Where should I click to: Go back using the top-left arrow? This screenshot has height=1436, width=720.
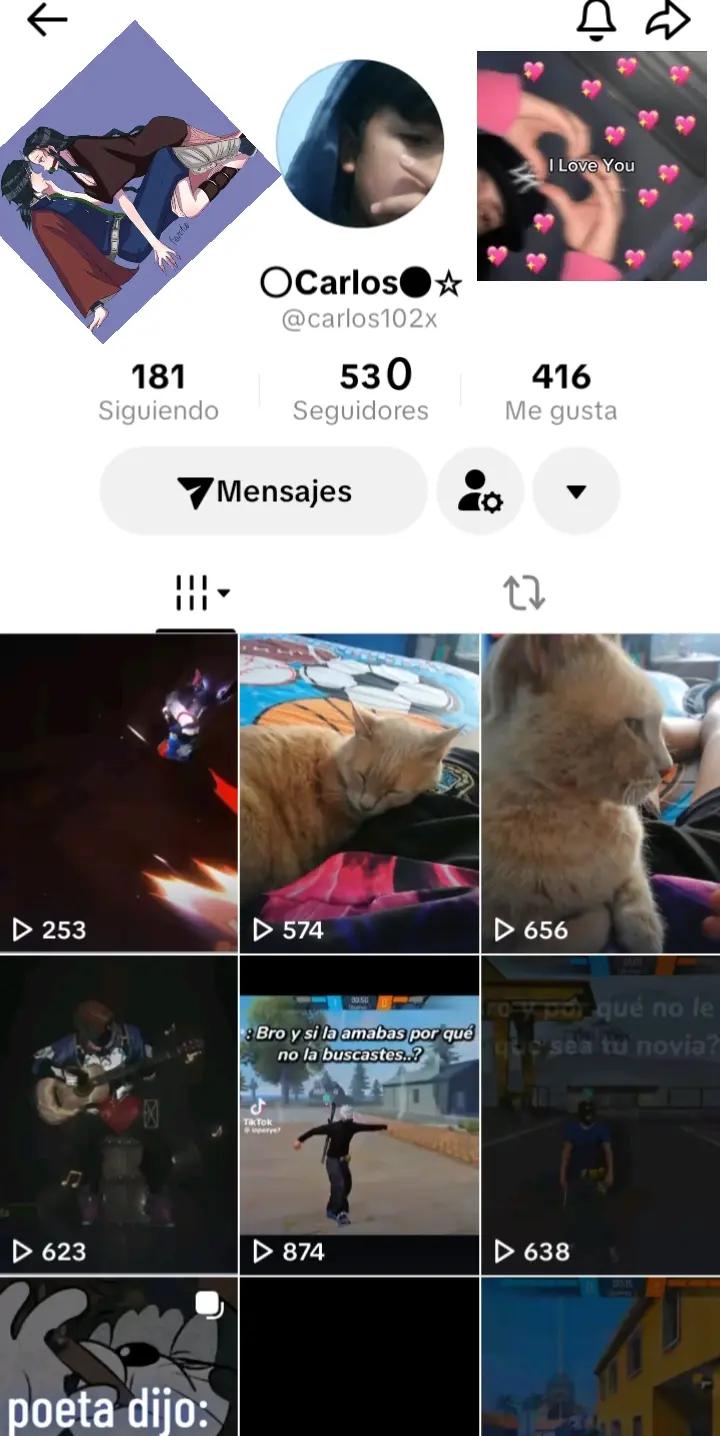46,20
